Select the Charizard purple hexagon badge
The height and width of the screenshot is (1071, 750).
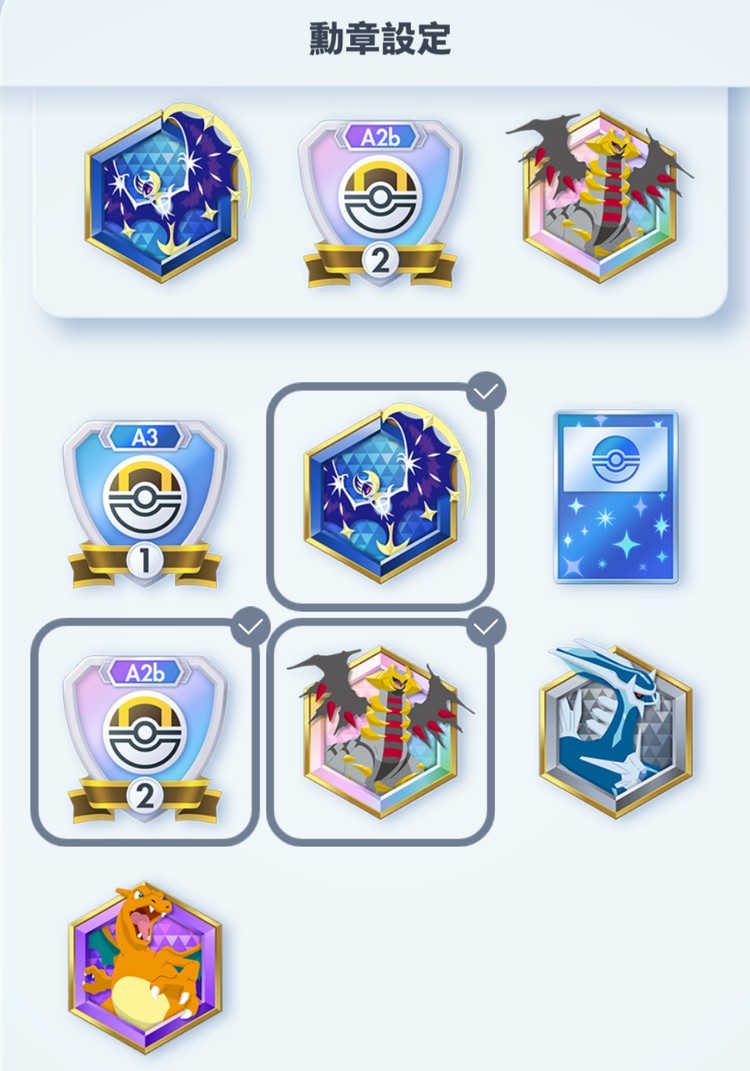pos(145,967)
